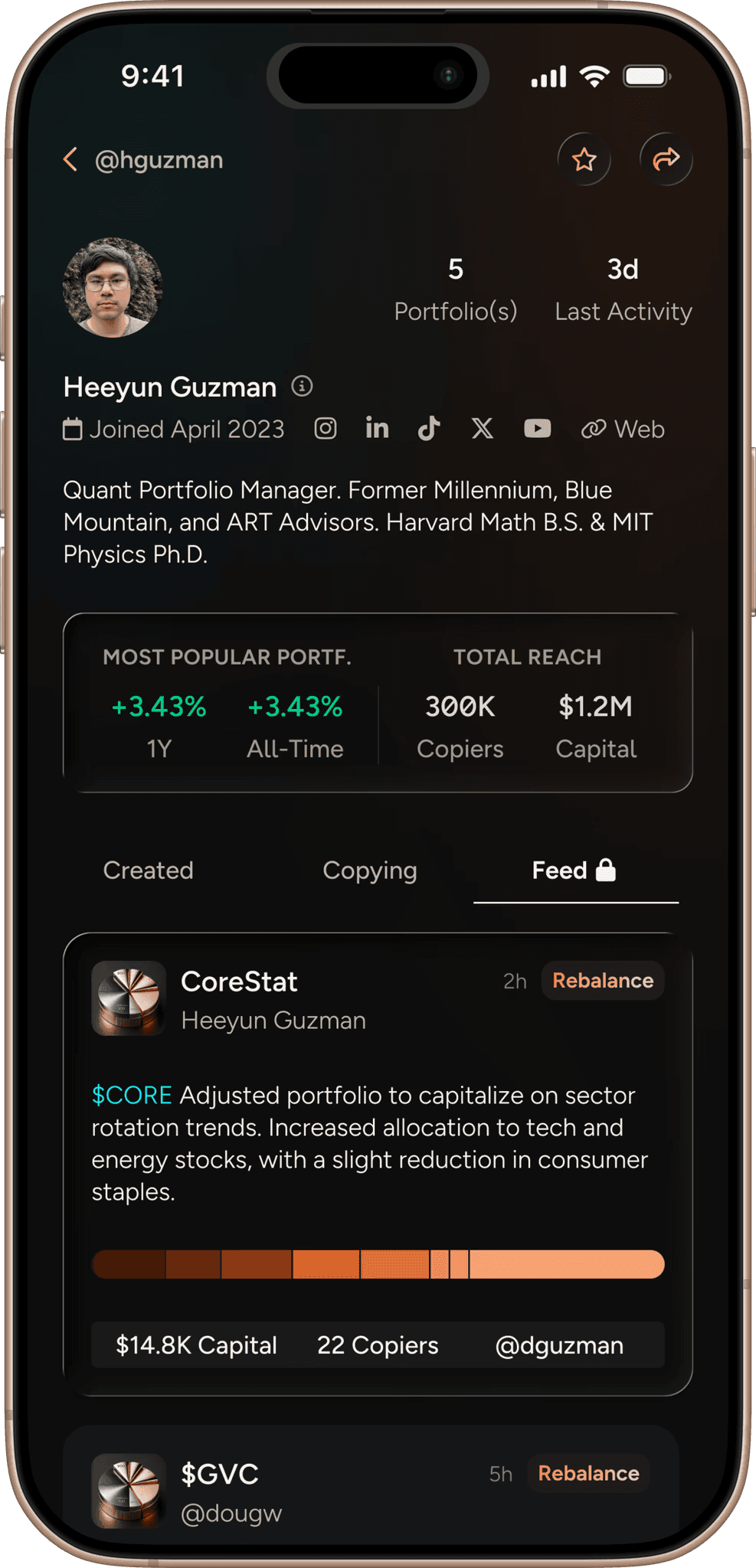The height and width of the screenshot is (1568, 756).
Task: Open the YouTube channel icon
Action: coord(537,429)
